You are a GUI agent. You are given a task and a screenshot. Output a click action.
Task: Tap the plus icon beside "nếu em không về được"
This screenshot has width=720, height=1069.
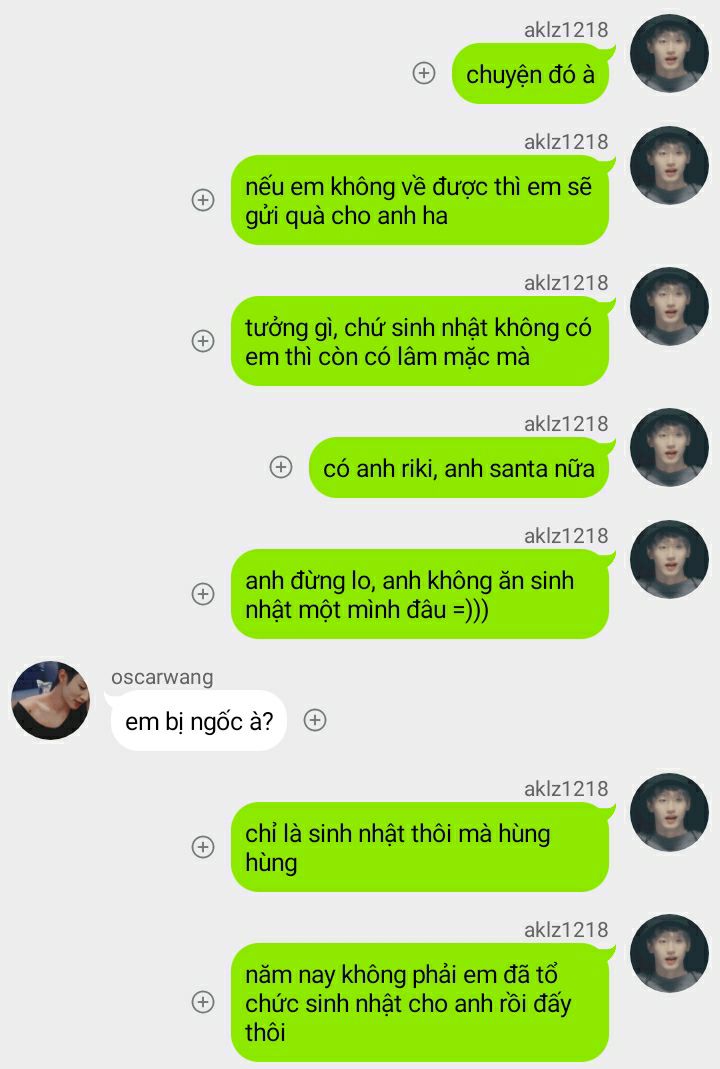(x=203, y=200)
